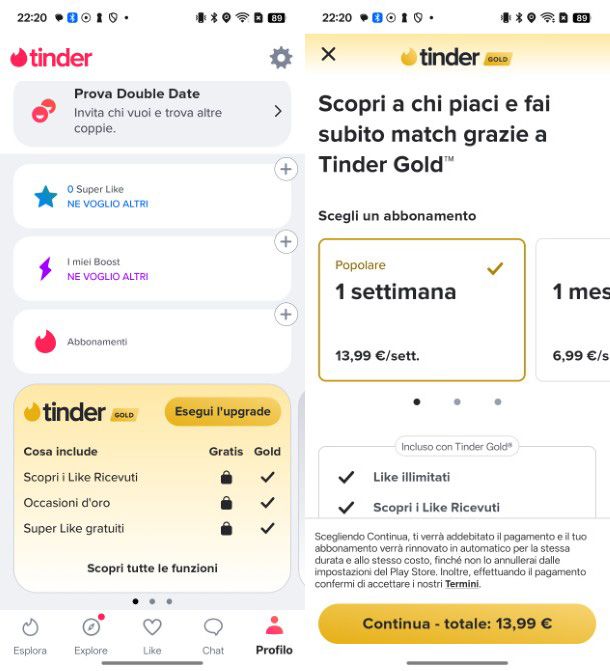This screenshot has width=610, height=671.
Task: Open the Prova Double Date banner
Action: click(152, 111)
